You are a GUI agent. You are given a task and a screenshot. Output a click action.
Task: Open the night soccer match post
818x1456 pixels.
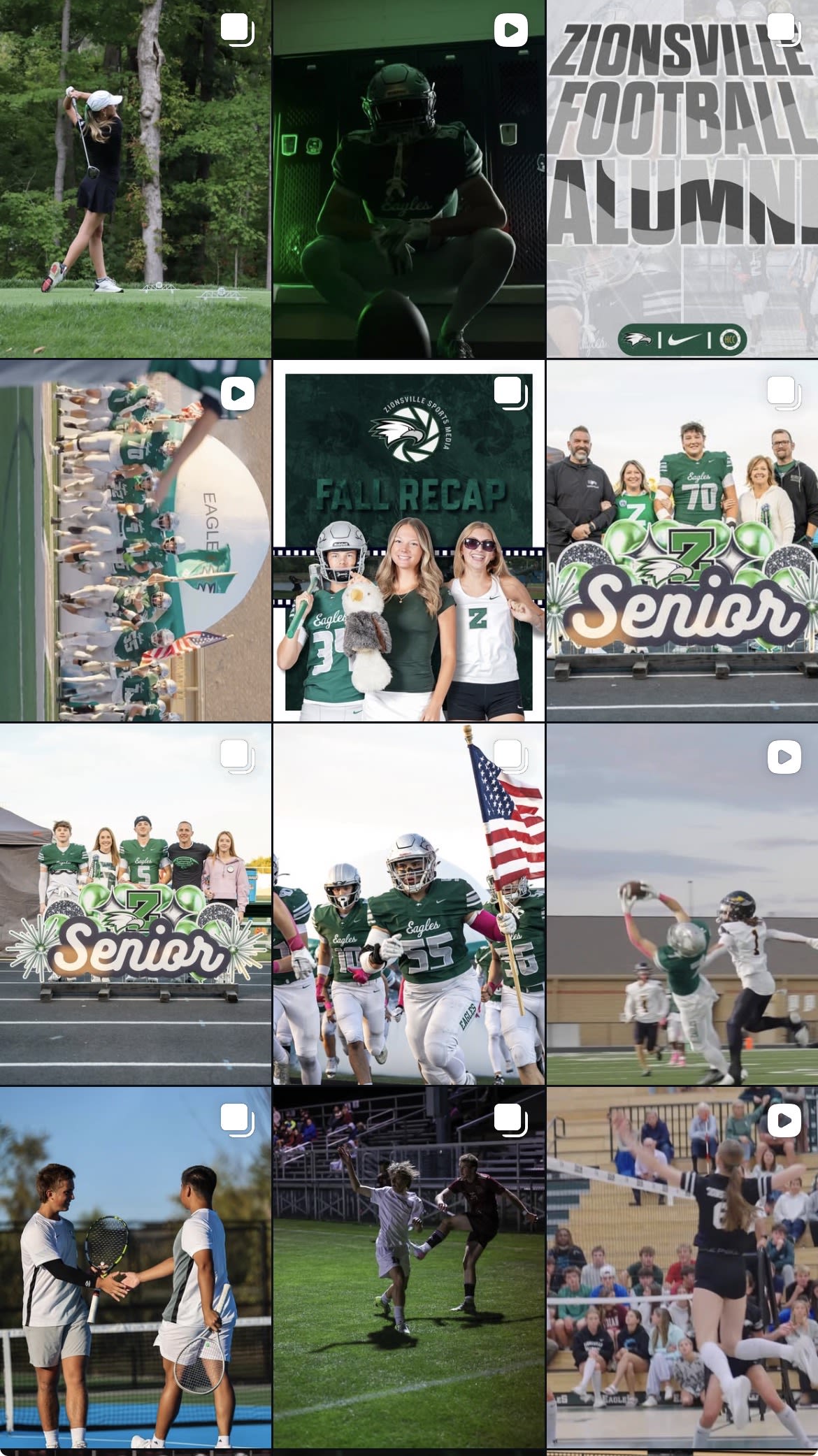tap(408, 1267)
